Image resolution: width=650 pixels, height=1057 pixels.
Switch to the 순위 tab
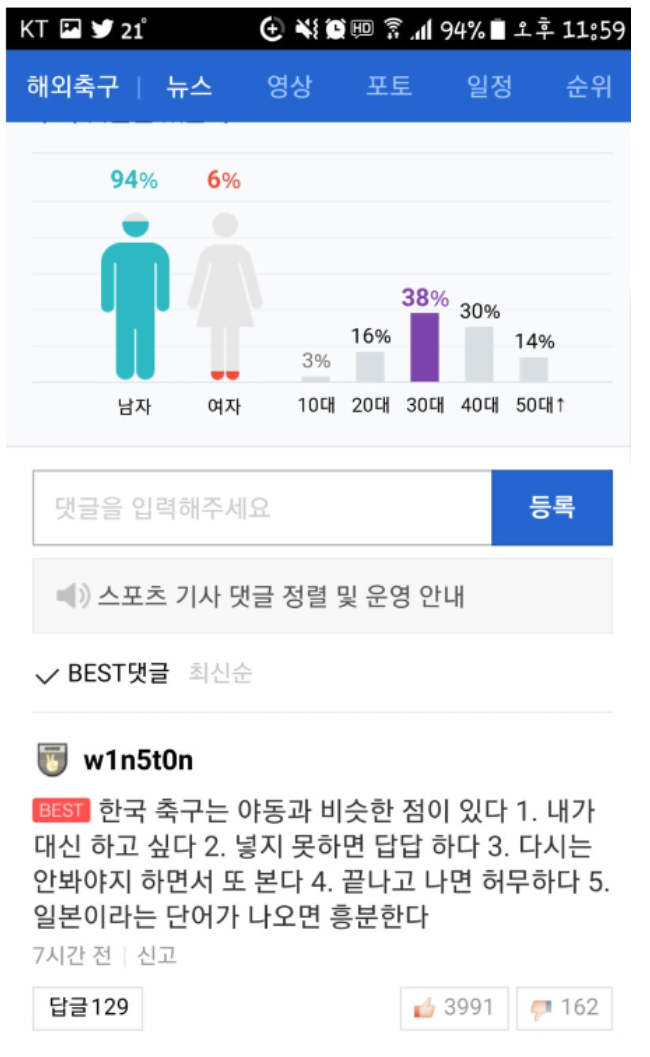click(588, 86)
